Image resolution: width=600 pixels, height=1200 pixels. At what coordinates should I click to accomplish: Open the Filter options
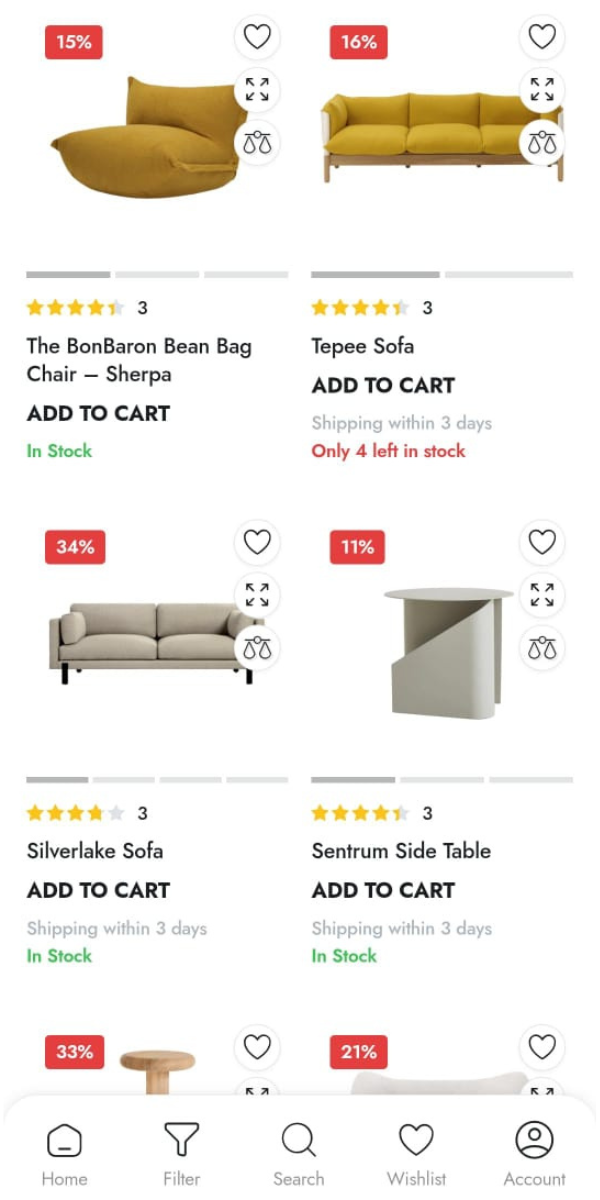point(181,1154)
